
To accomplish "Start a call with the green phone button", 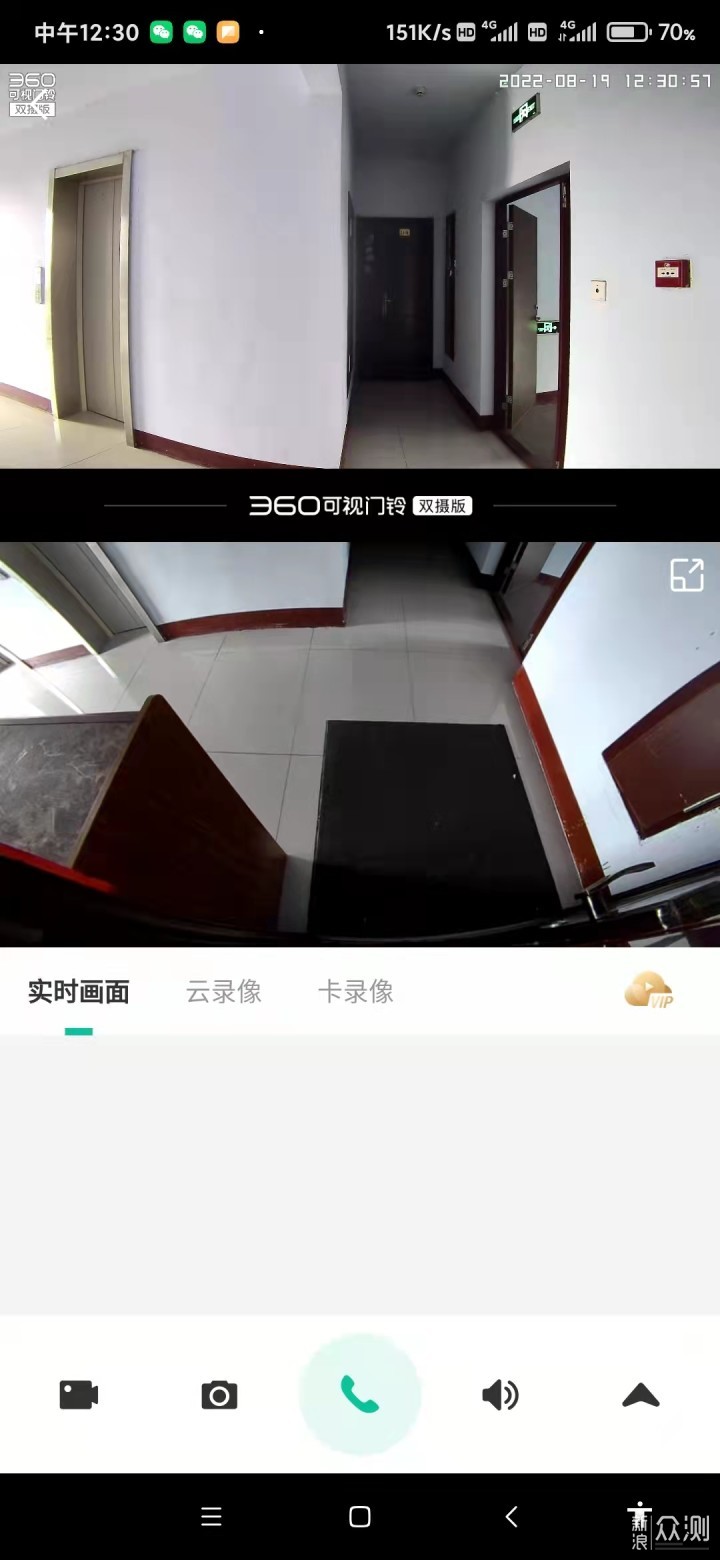I will 360,1394.
